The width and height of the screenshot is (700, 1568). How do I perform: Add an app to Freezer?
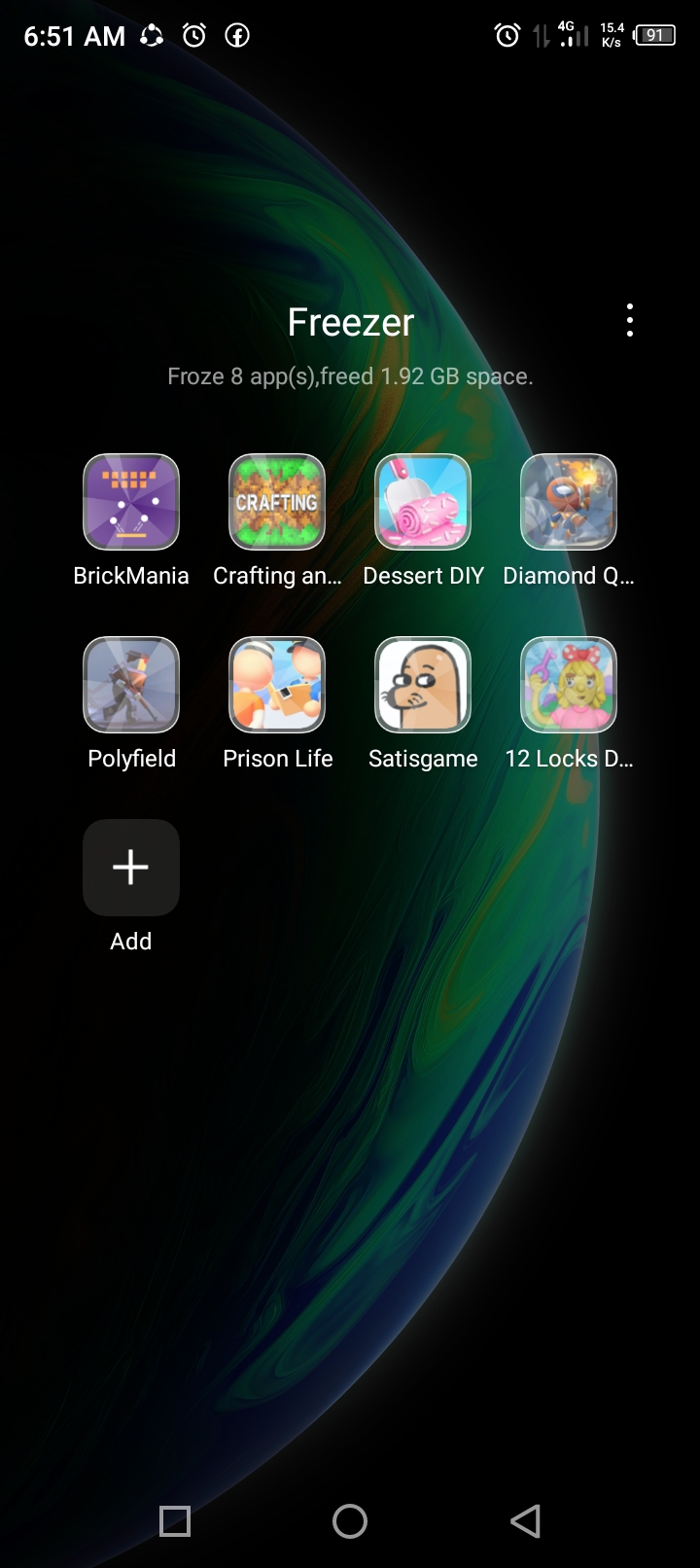pyautogui.click(x=131, y=868)
